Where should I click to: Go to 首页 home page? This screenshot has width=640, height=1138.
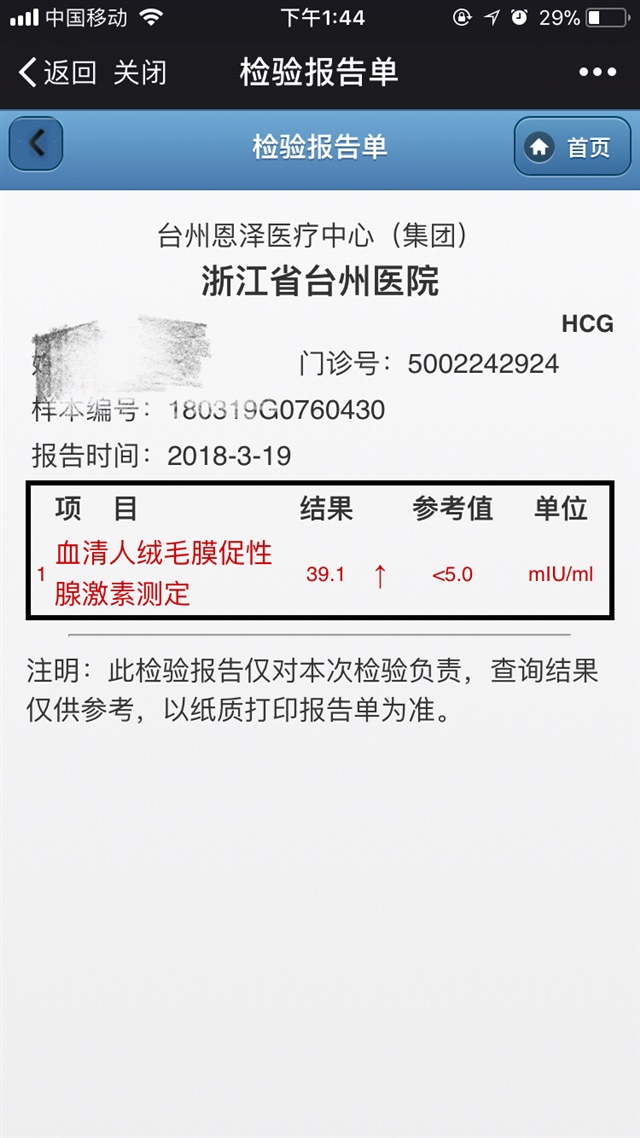tap(572, 147)
